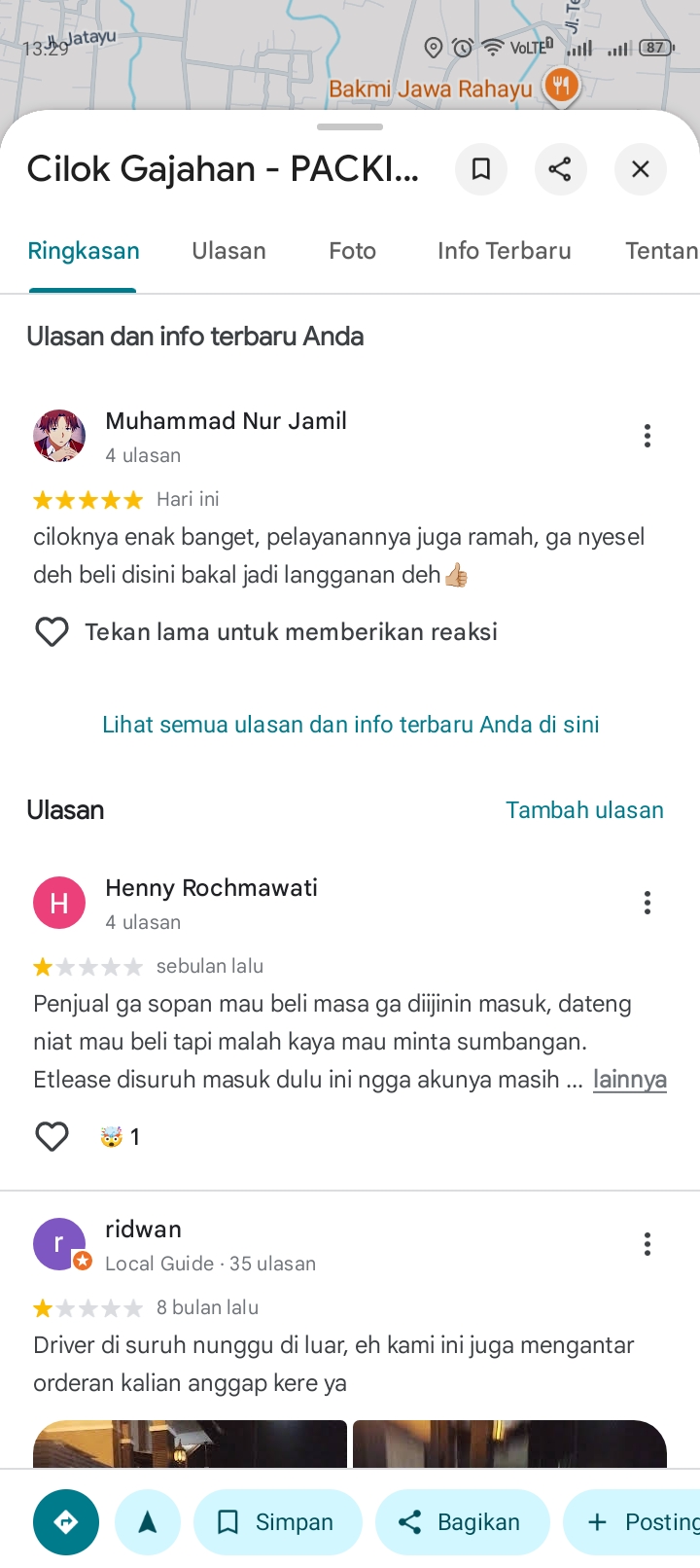The width and height of the screenshot is (700, 1568).
Task: Open Lihat semua ulasan dan info terbaru link
Action: click(x=350, y=725)
